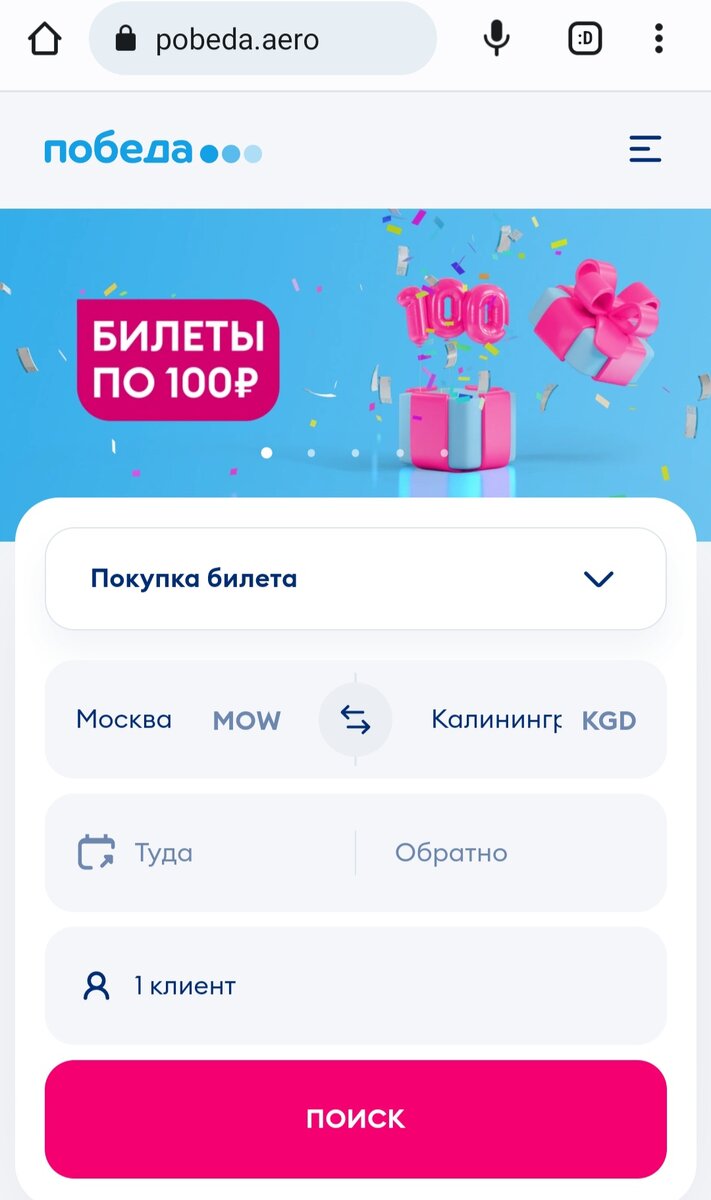The image size is (711, 1200).
Task: Go to browser home page
Action: pyautogui.click(x=44, y=39)
